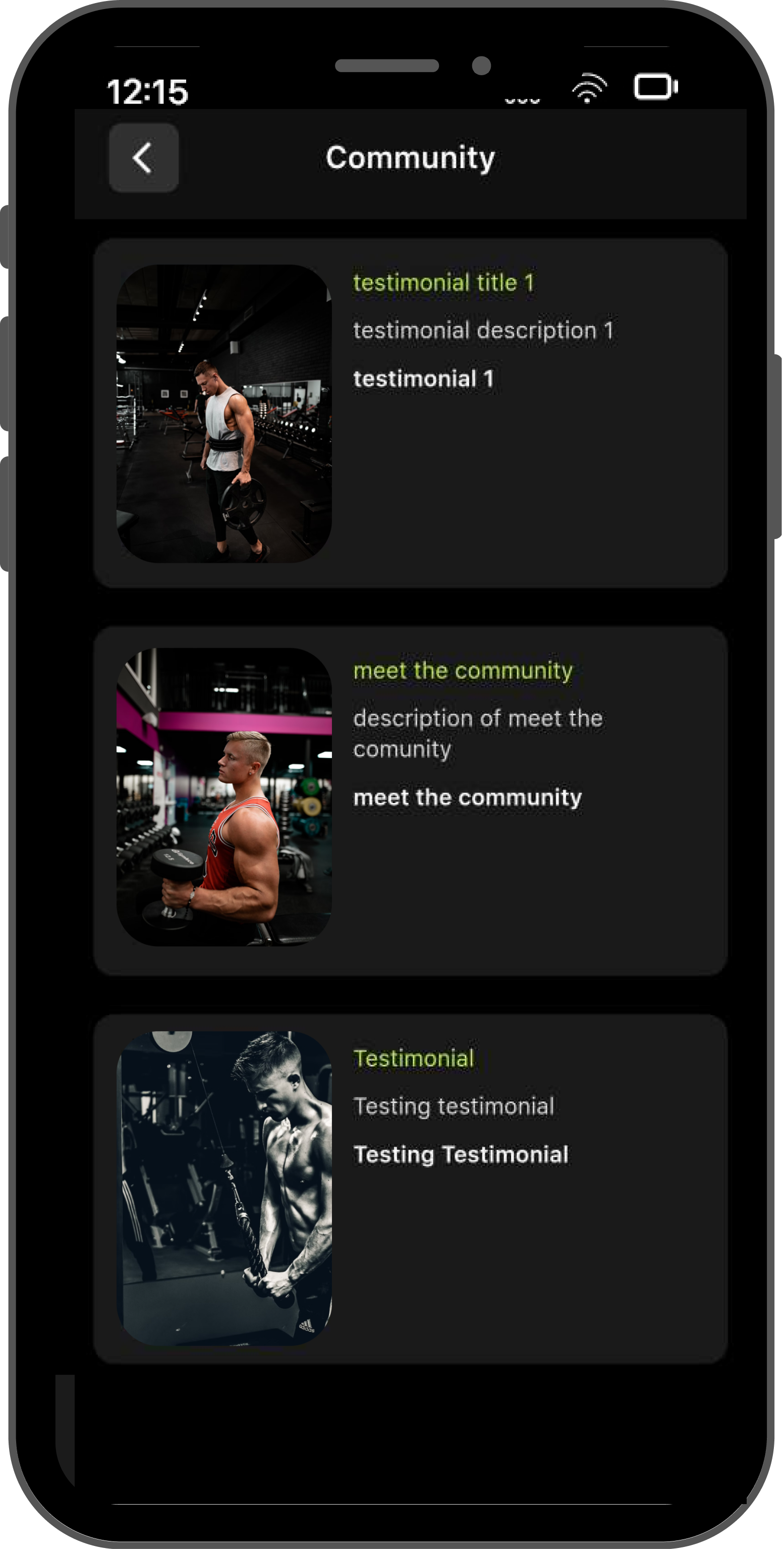Go back from the Community screen
This screenshot has width=784, height=1549.
click(x=144, y=158)
